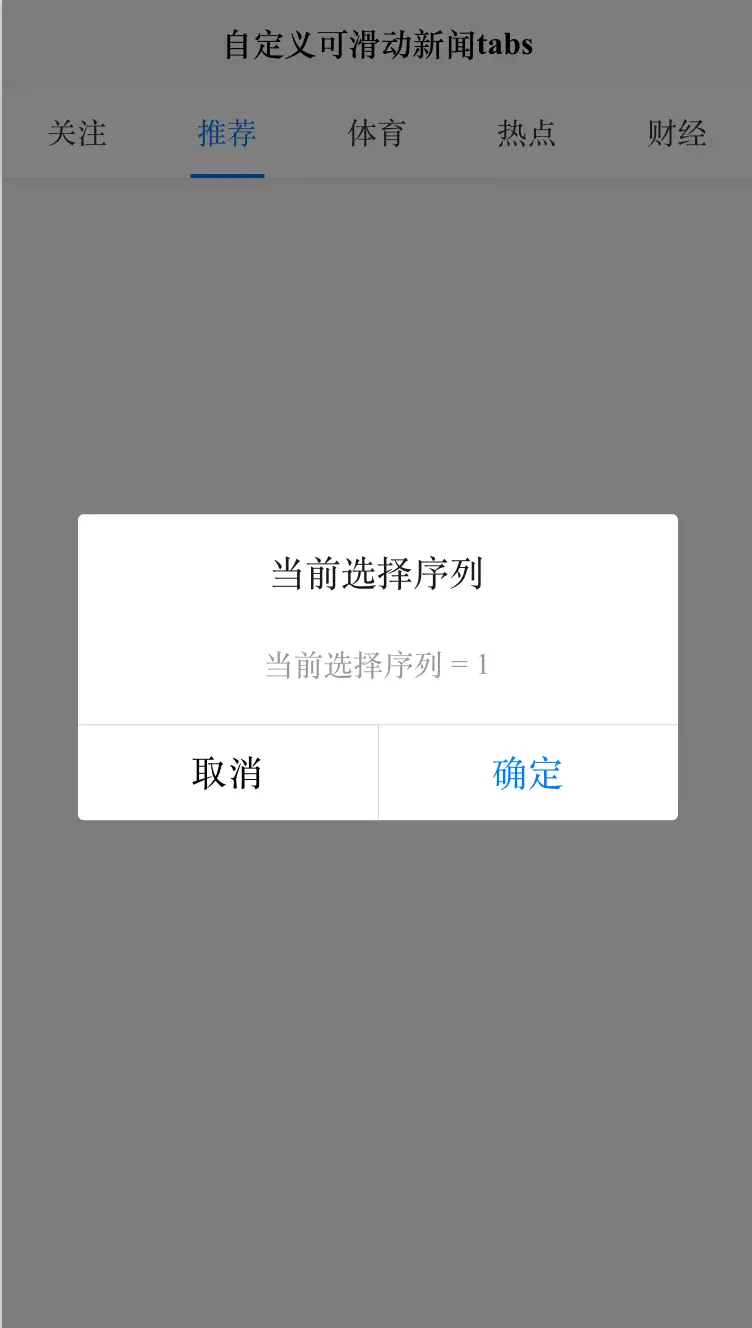The width and height of the screenshot is (752, 1328).
Task: Switch to the 关注 tab
Action: pos(77,133)
